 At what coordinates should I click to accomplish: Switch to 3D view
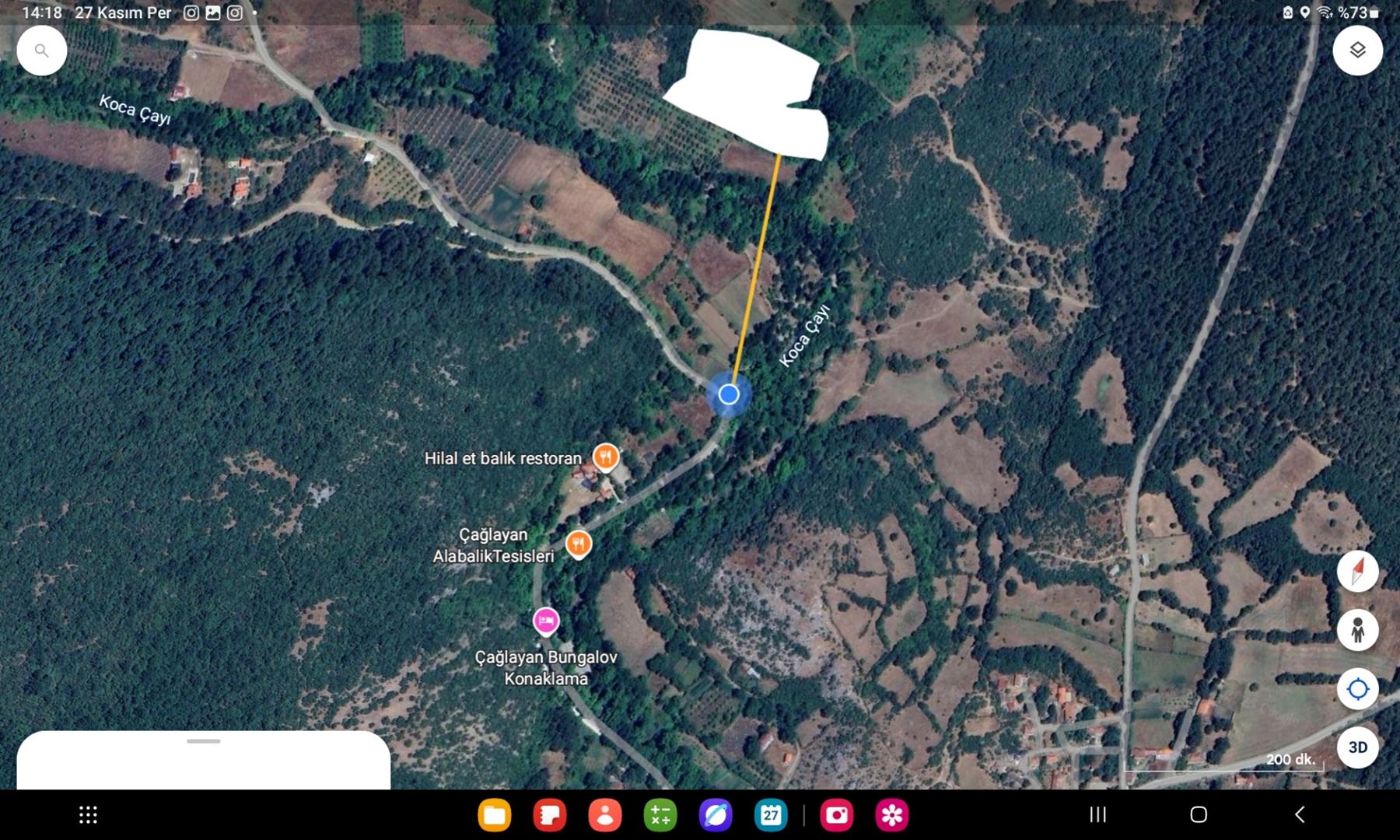1357,747
